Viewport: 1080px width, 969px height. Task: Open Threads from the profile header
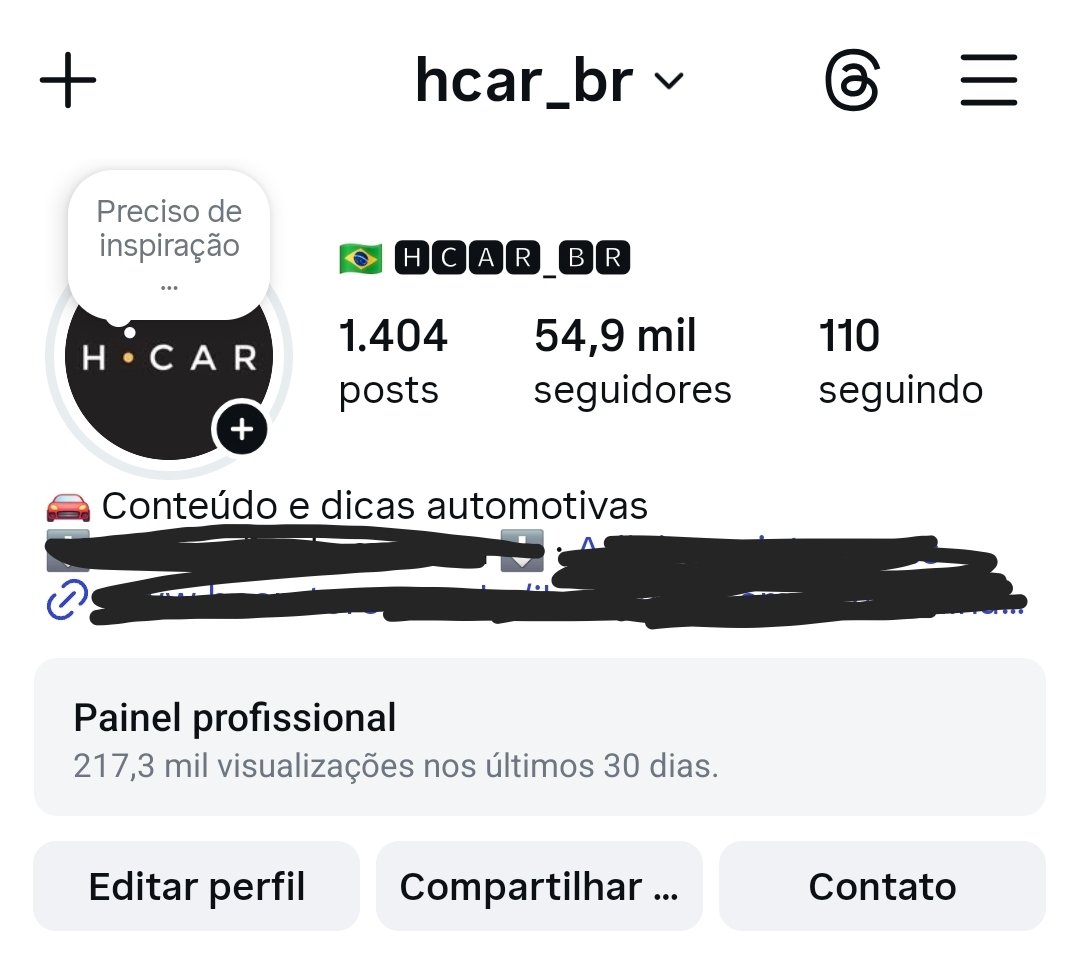pos(852,80)
